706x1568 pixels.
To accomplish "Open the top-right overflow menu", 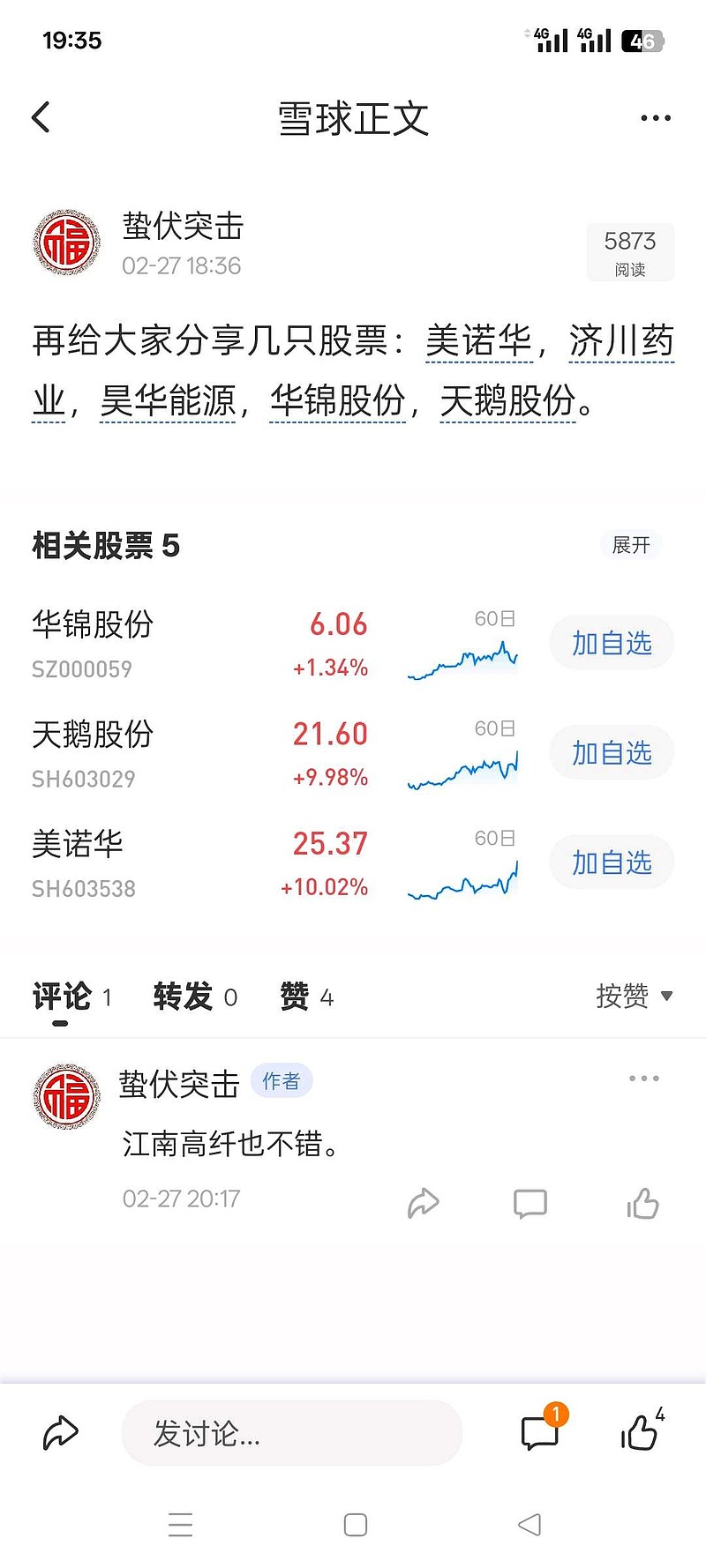I will pyautogui.click(x=655, y=118).
